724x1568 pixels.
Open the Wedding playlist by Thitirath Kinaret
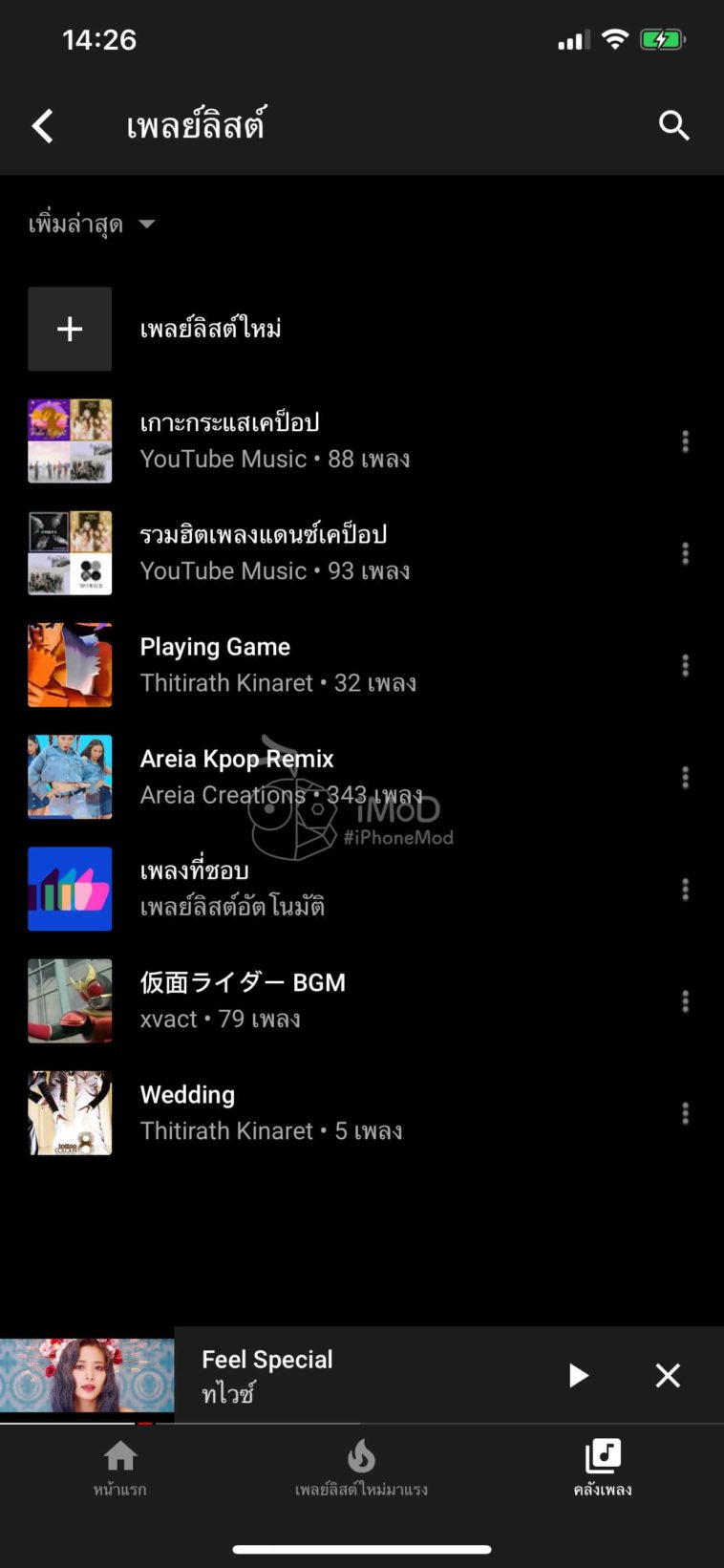pyautogui.click(x=287, y=1112)
